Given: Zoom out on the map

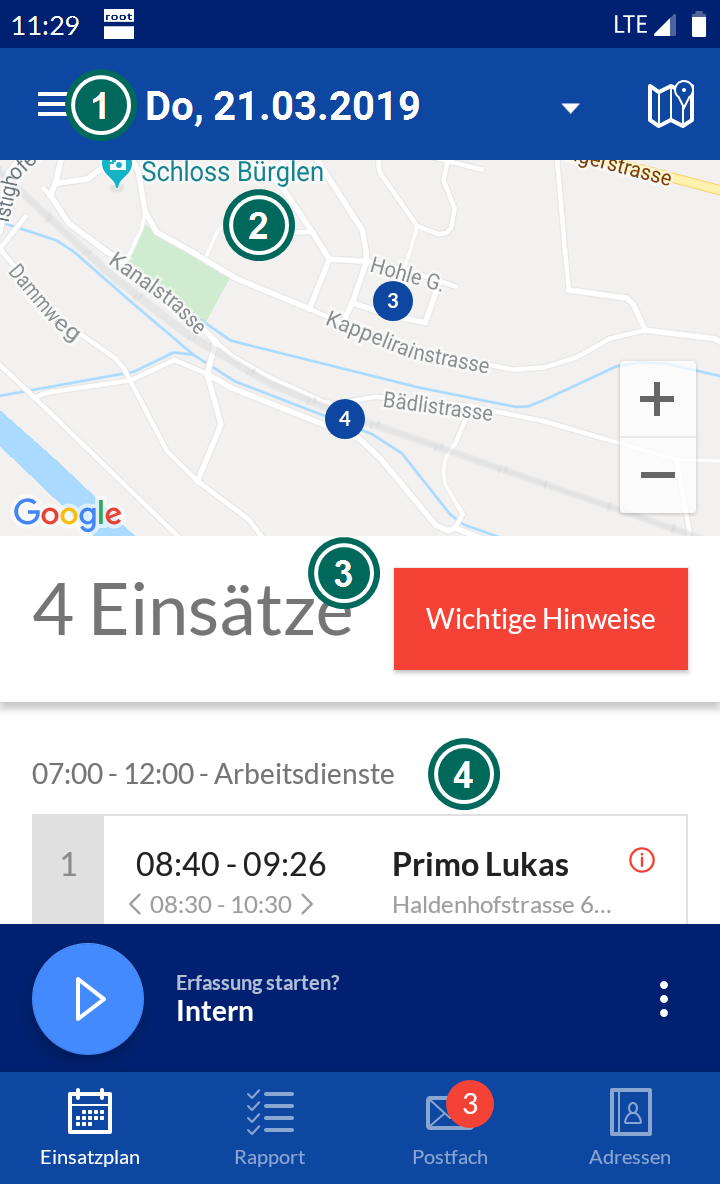Looking at the screenshot, I should coord(657,475).
